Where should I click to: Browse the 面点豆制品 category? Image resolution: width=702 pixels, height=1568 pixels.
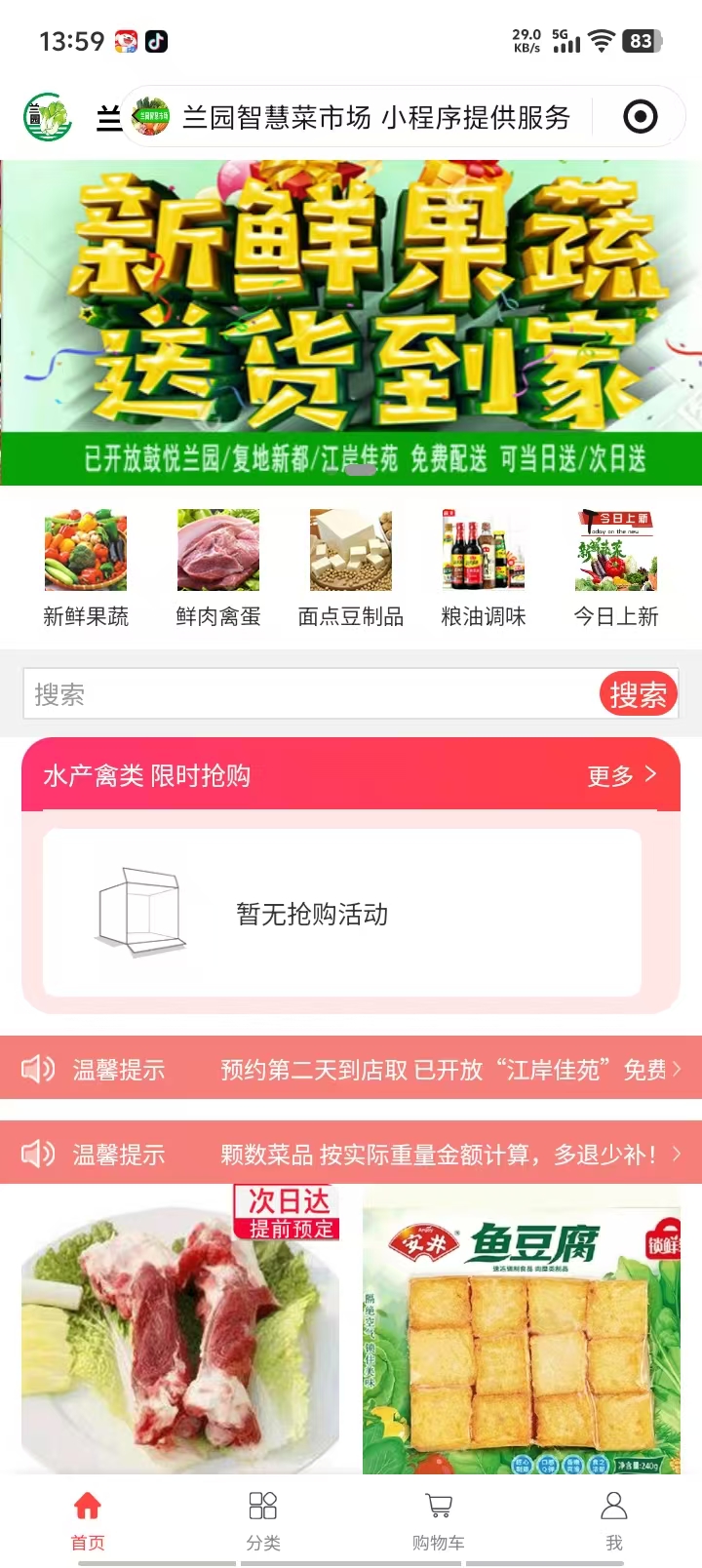tap(351, 568)
